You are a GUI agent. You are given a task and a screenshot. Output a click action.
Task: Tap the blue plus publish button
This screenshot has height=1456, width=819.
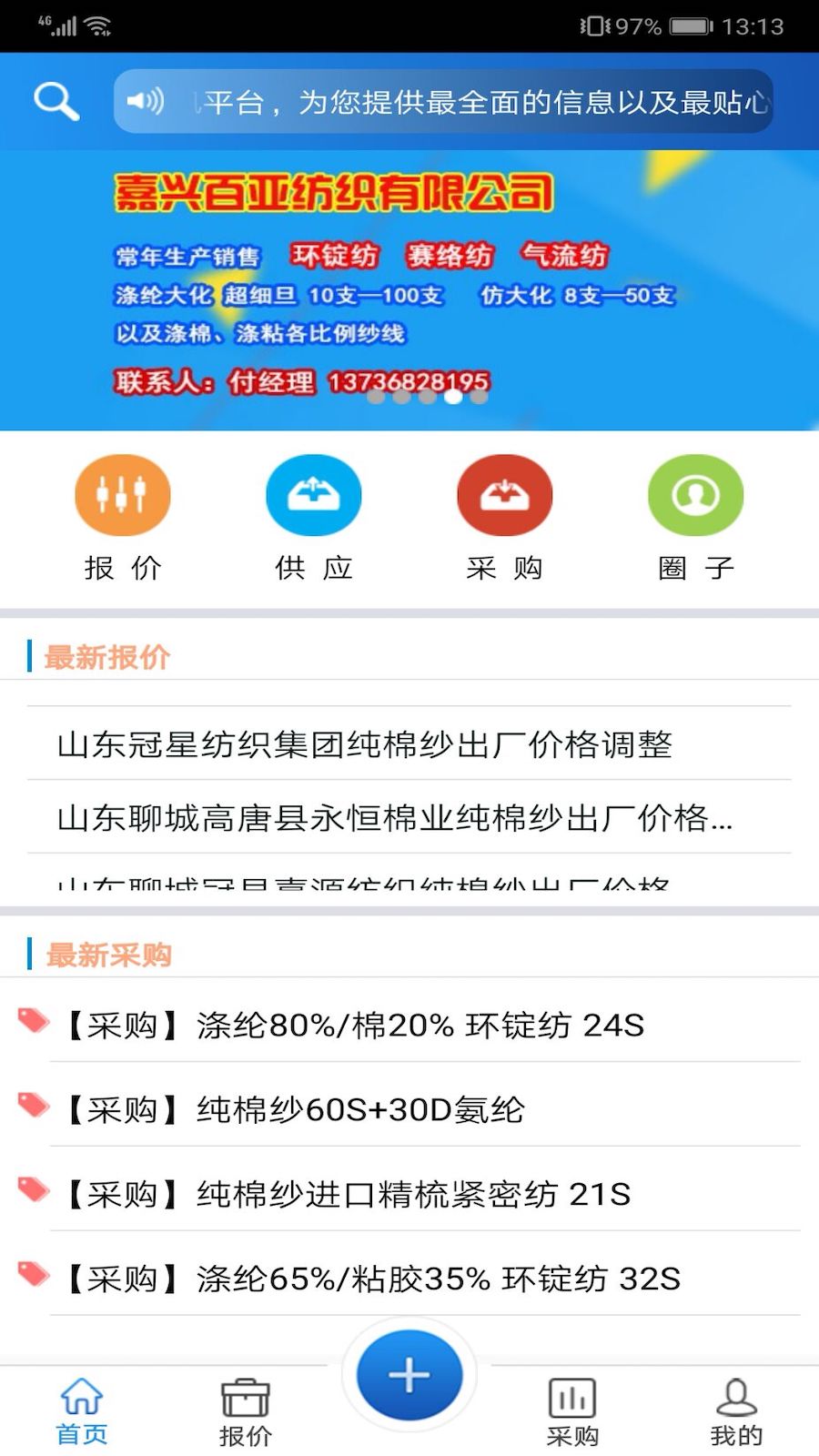click(x=409, y=1375)
